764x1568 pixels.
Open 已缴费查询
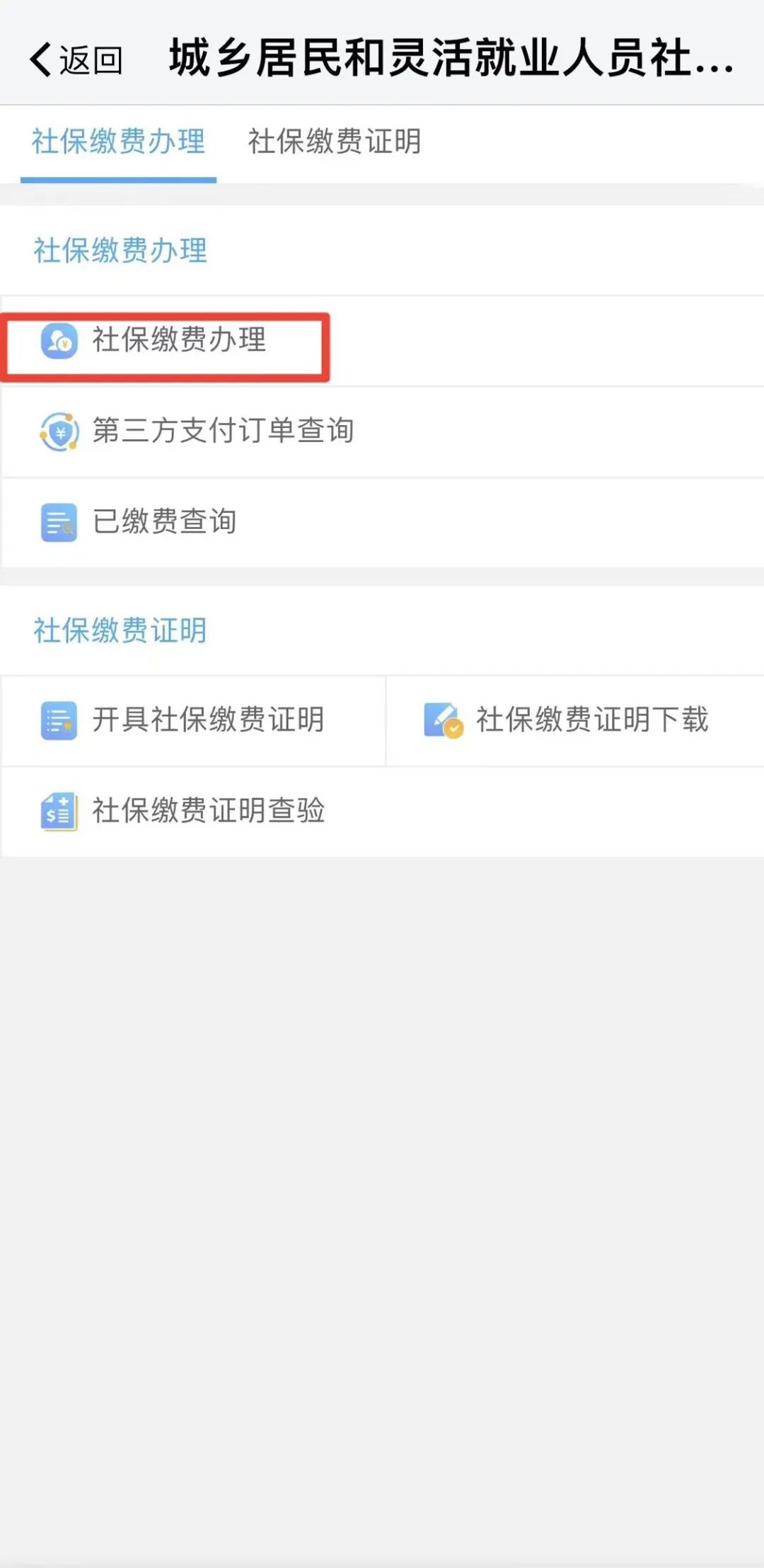click(x=382, y=522)
